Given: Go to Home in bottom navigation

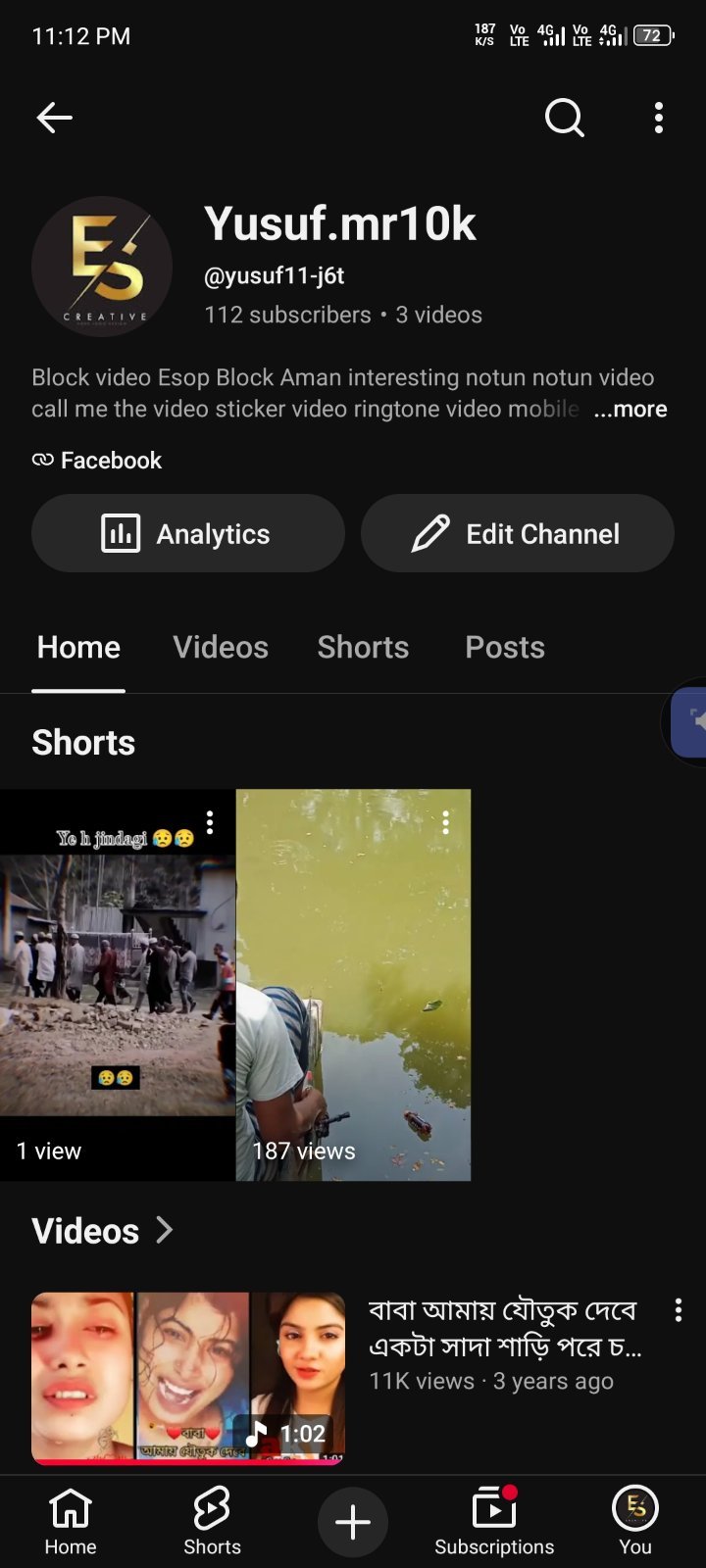Looking at the screenshot, I should (71, 1522).
